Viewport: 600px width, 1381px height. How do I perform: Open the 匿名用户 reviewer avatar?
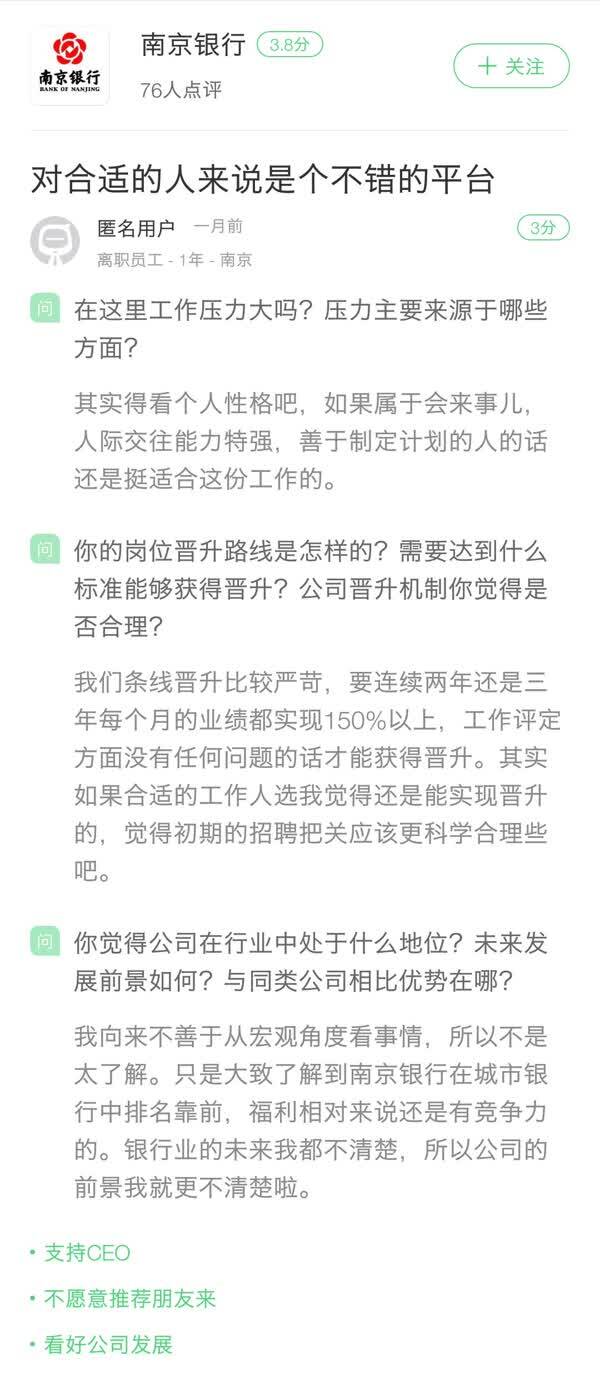click(55, 241)
